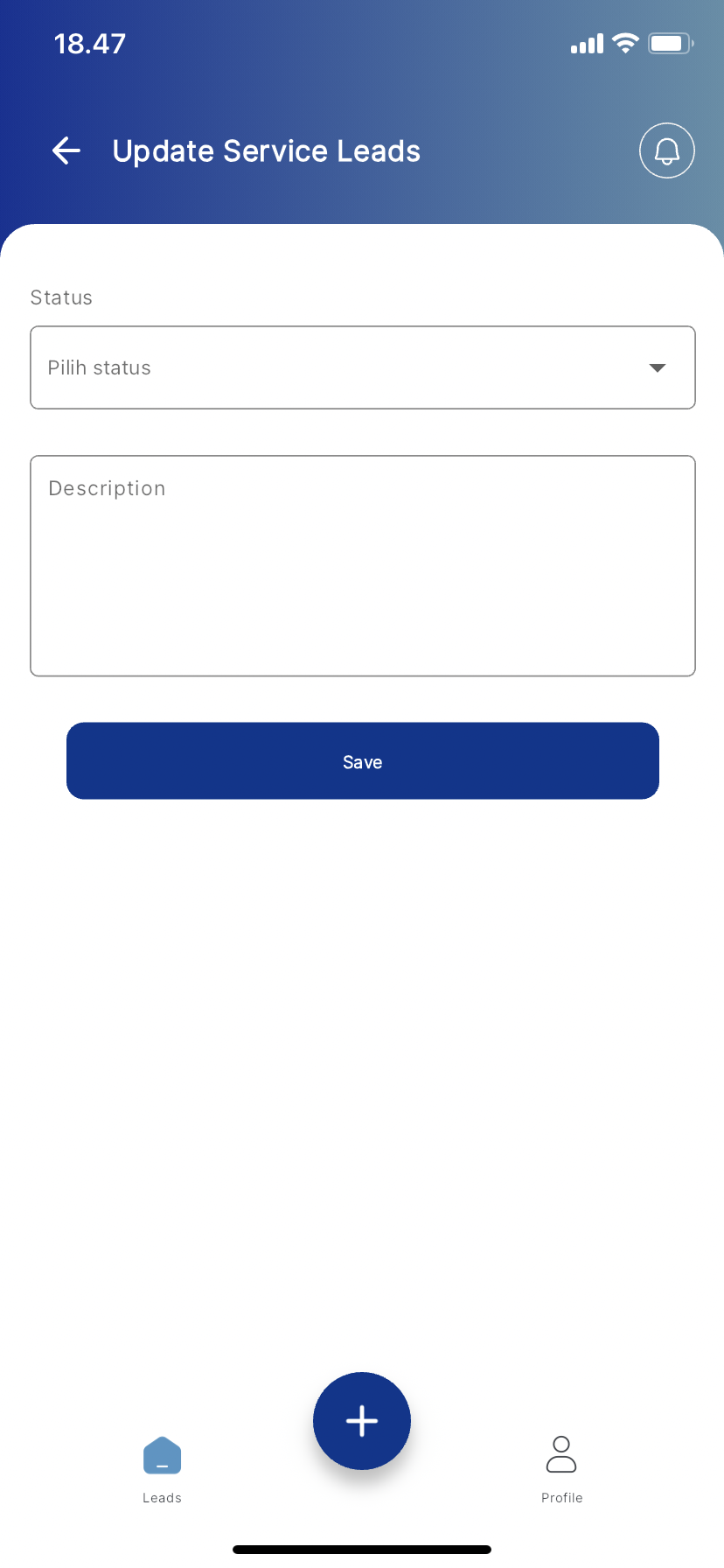Switch to the Profile tab

click(x=561, y=1470)
